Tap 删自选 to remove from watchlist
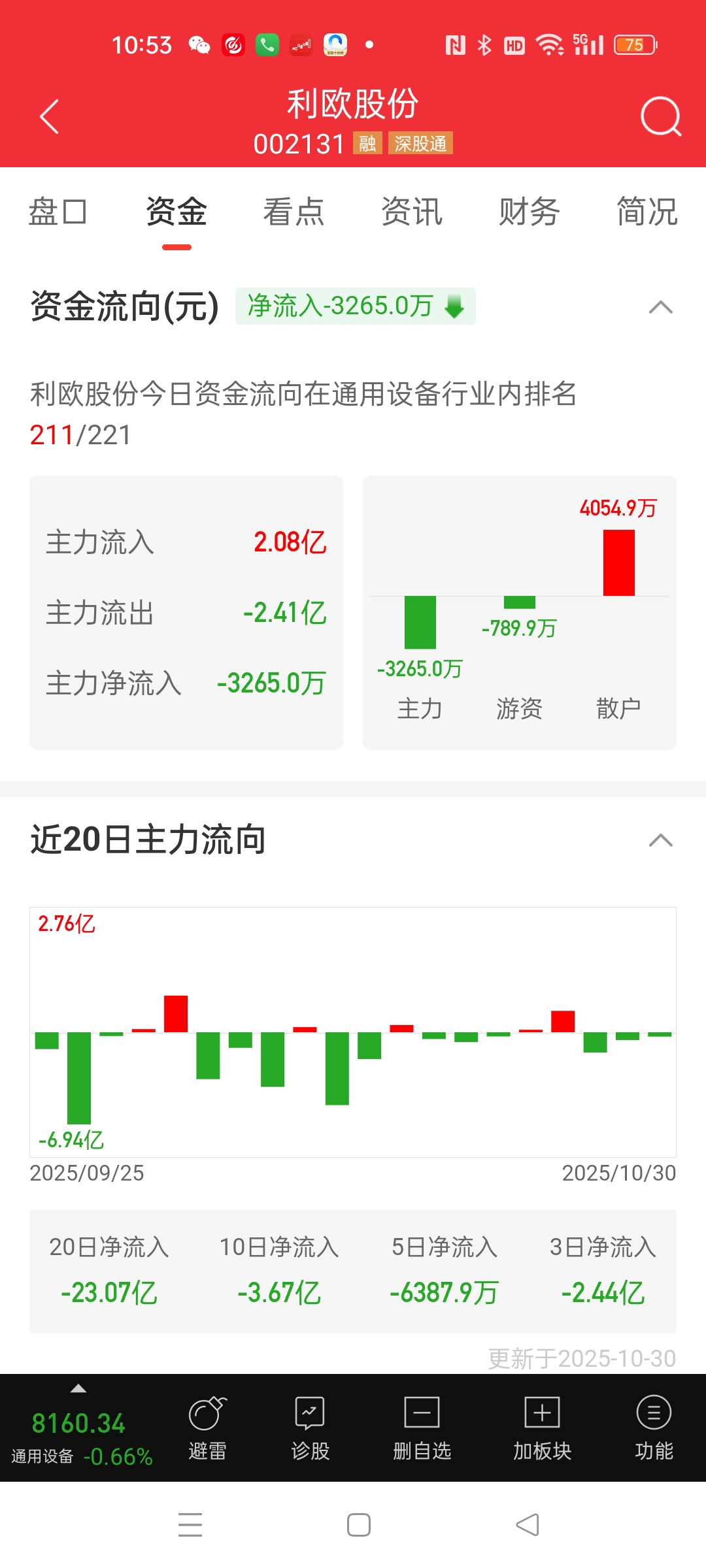 point(422,1428)
